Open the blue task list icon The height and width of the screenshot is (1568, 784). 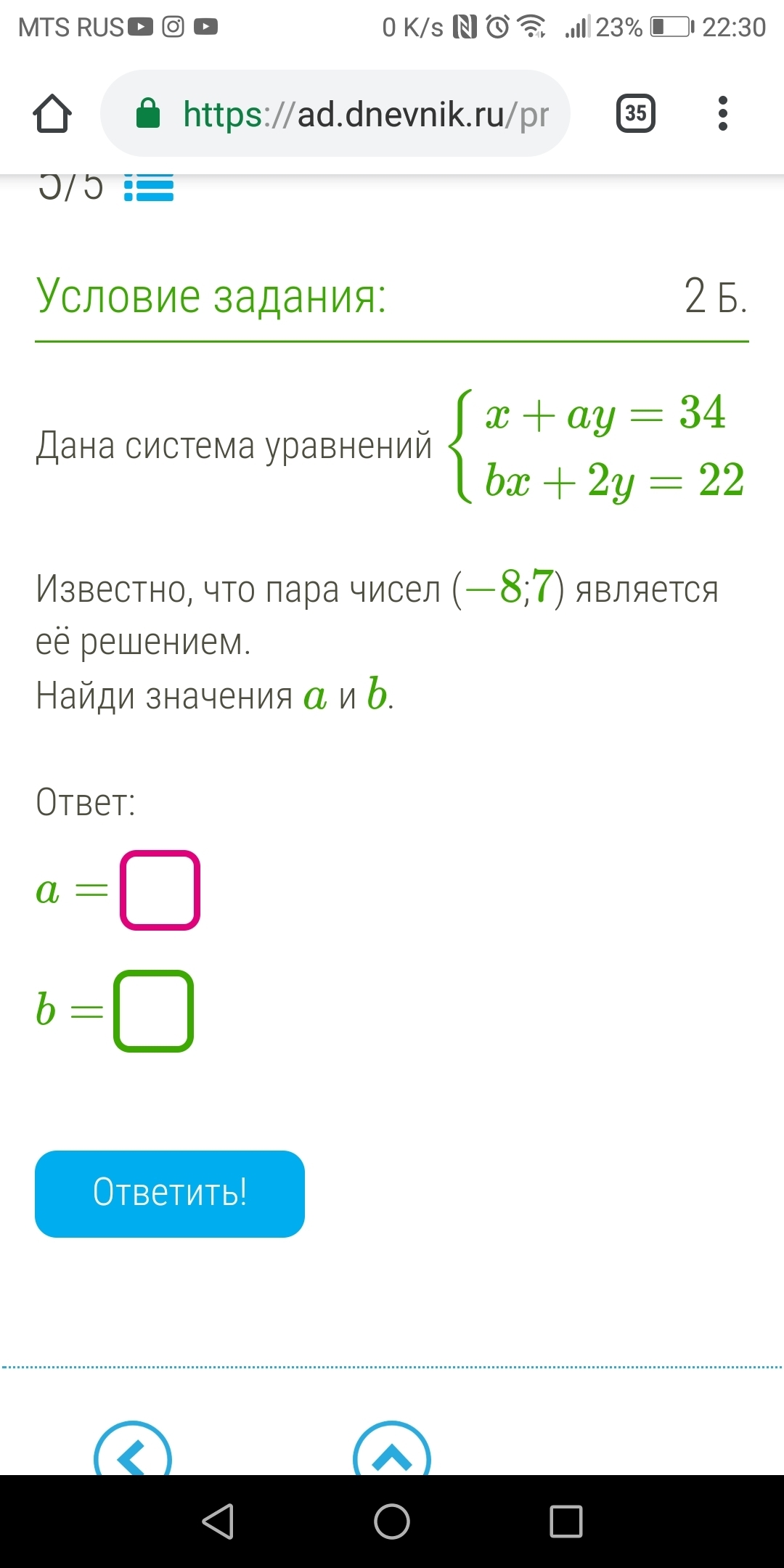click(149, 187)
